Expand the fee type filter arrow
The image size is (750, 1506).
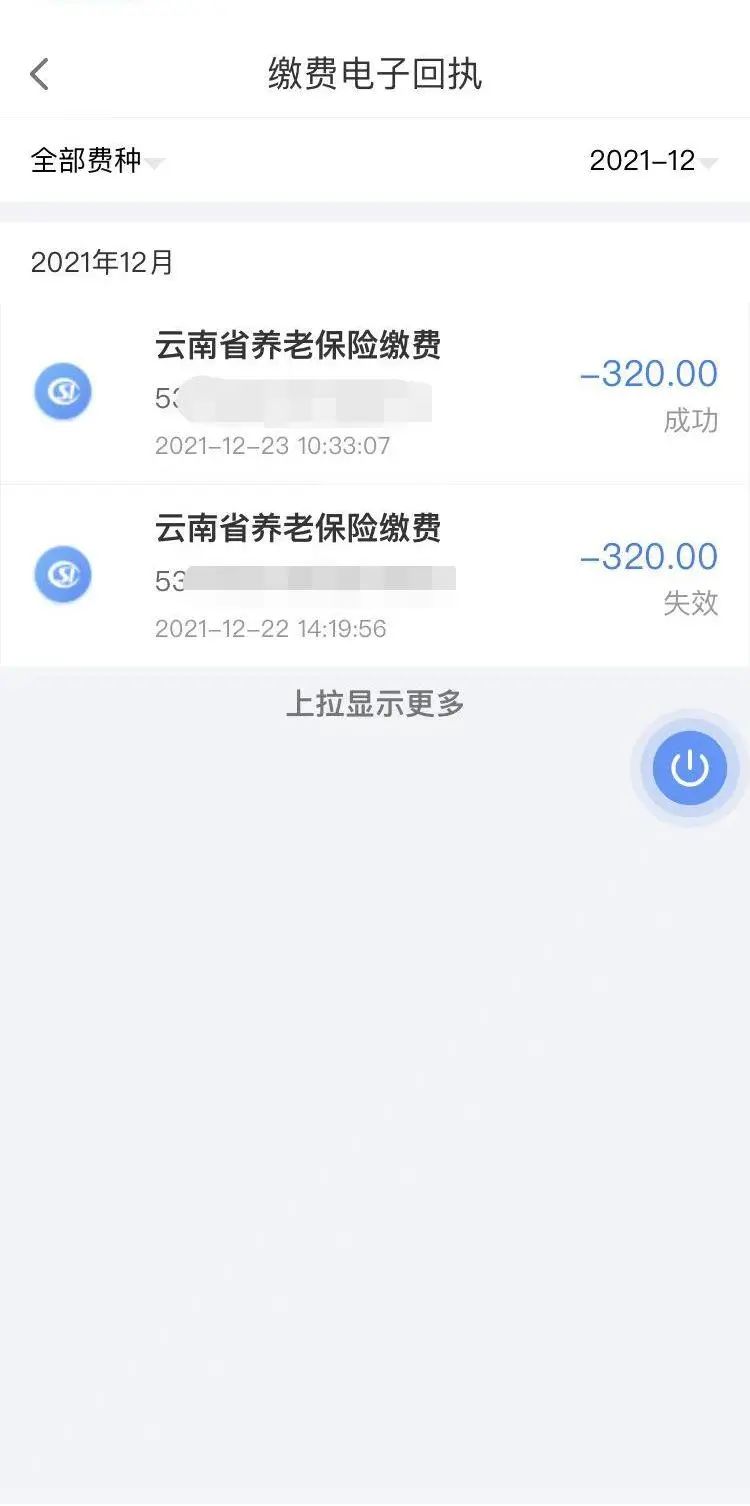point(155,163)
